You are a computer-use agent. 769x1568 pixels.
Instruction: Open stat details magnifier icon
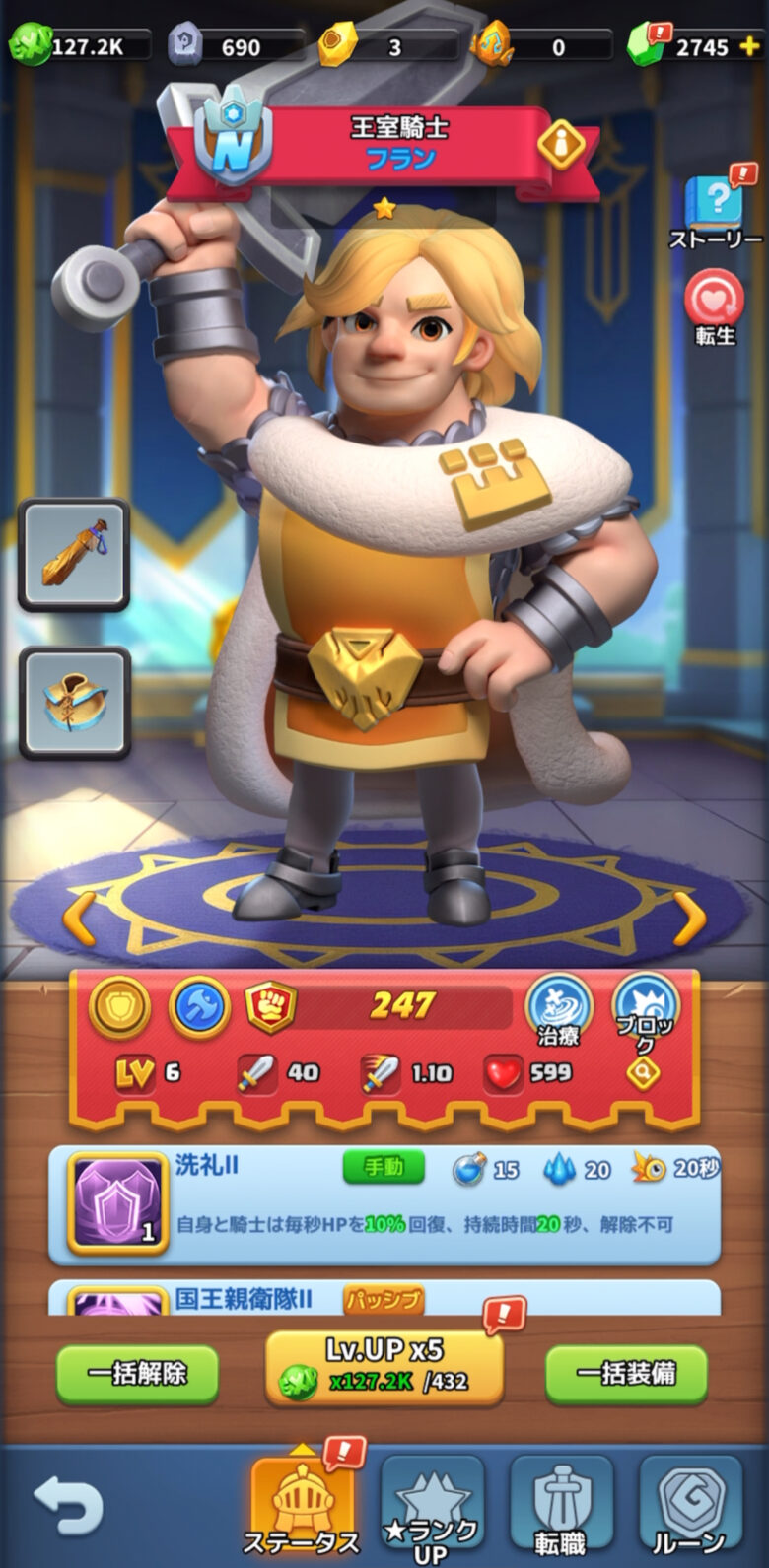point(644,1074)
